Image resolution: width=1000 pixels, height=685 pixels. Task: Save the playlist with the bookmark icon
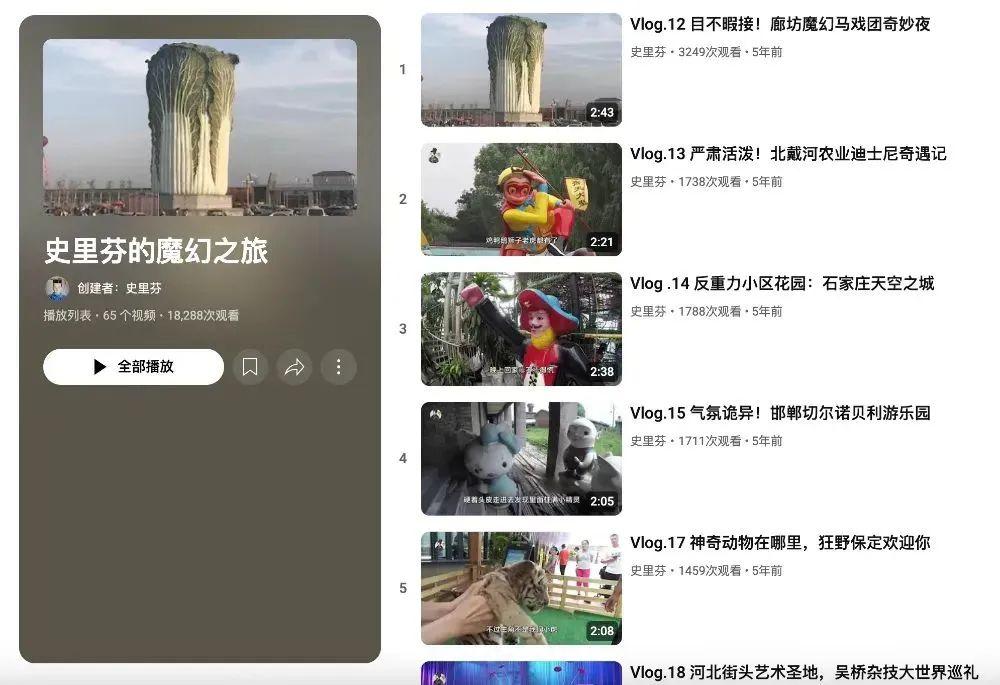pyautogui.click(x=250, y=367)
